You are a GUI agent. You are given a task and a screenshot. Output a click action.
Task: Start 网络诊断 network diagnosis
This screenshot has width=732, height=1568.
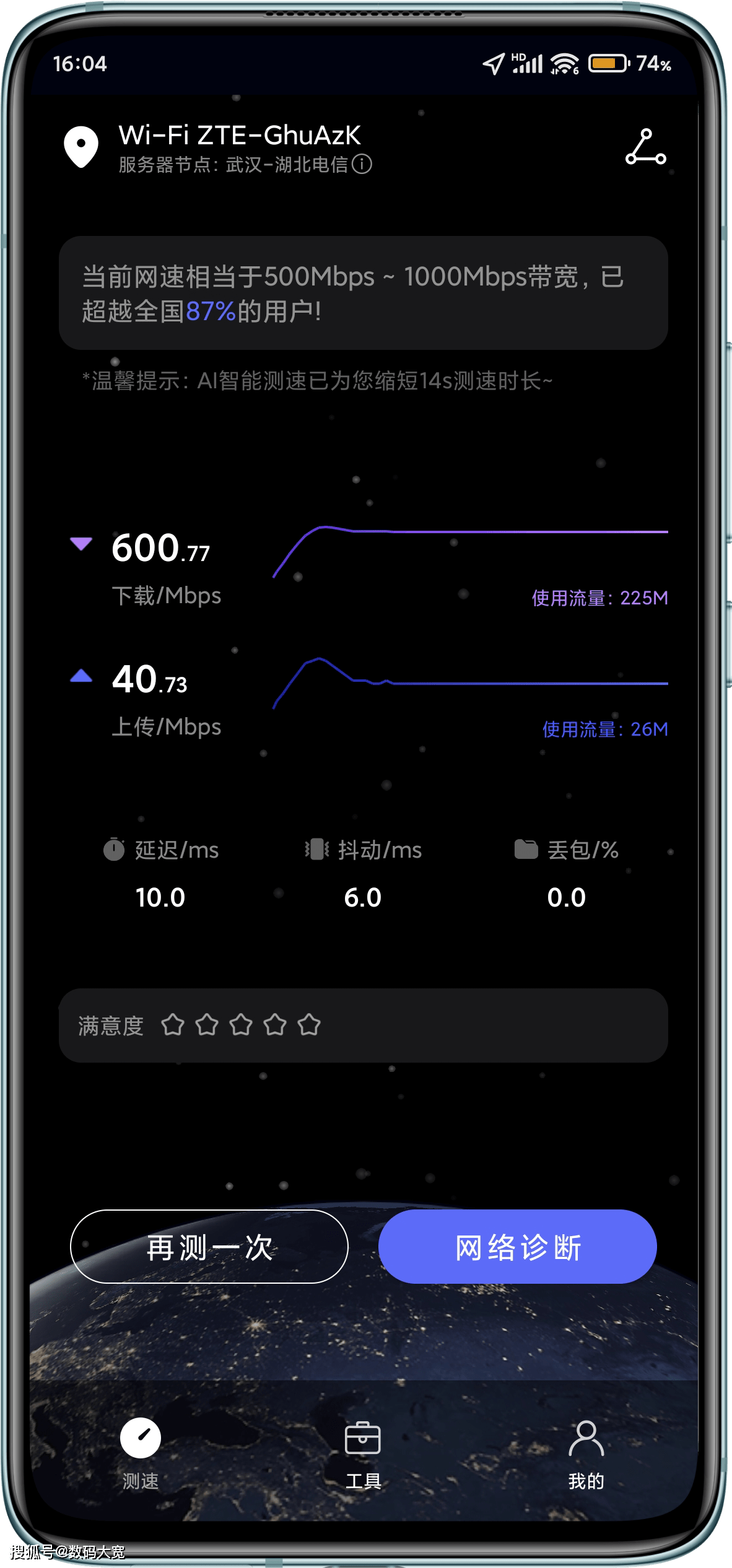point(517,1247)
